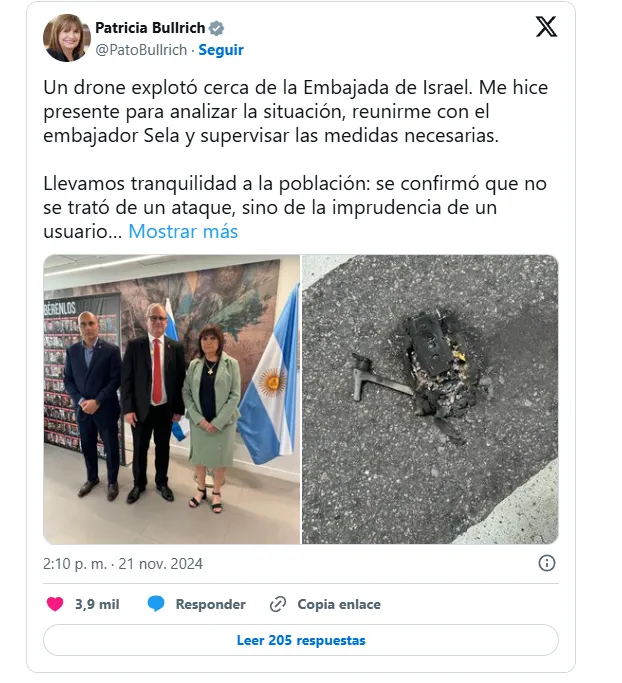Follow Patricia Bullrich with Seguir
622x683 pixels.
(x=221, y=50)
